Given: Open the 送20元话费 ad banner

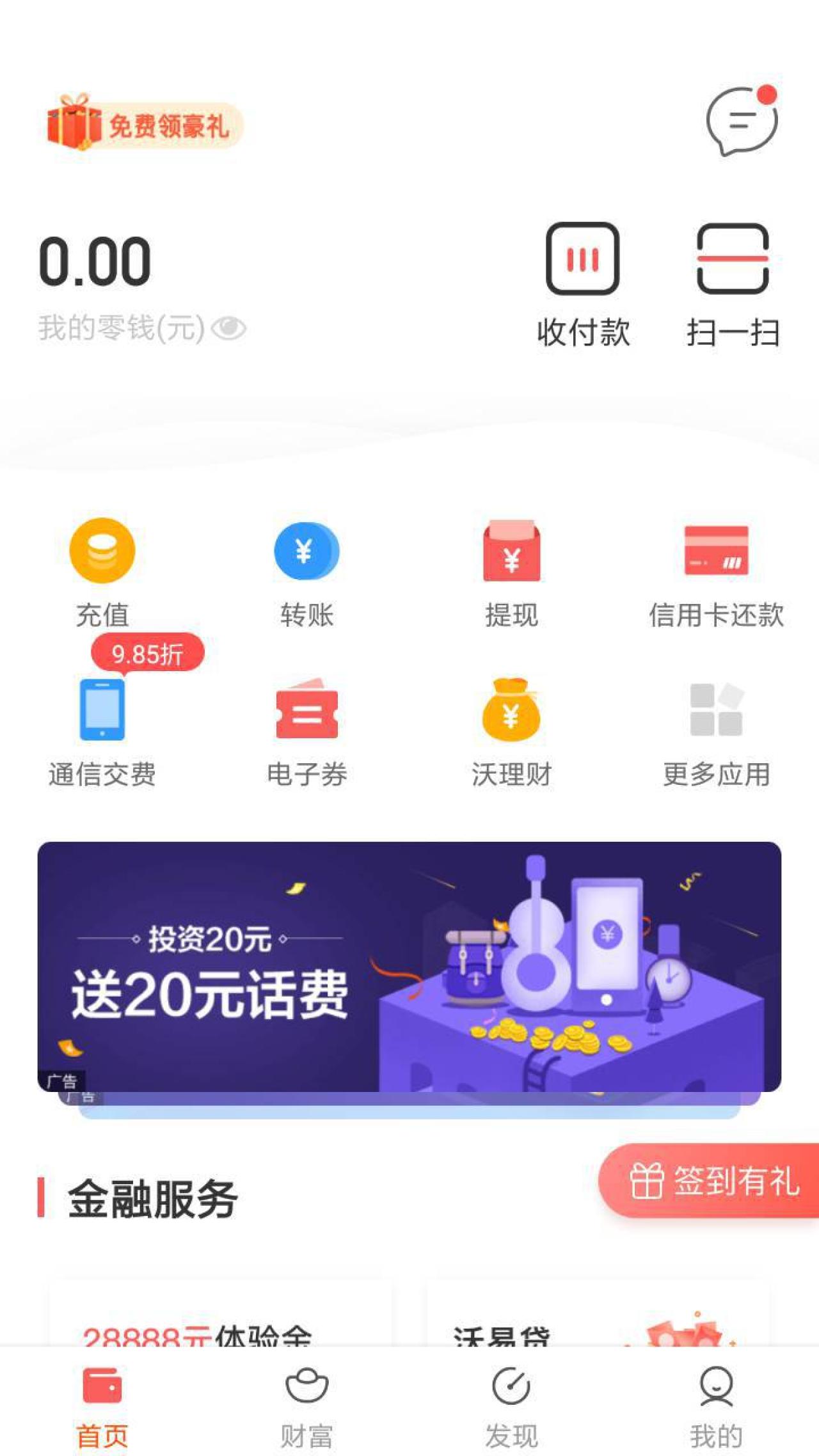Looking at the screenshot, I should coord(409,966).
